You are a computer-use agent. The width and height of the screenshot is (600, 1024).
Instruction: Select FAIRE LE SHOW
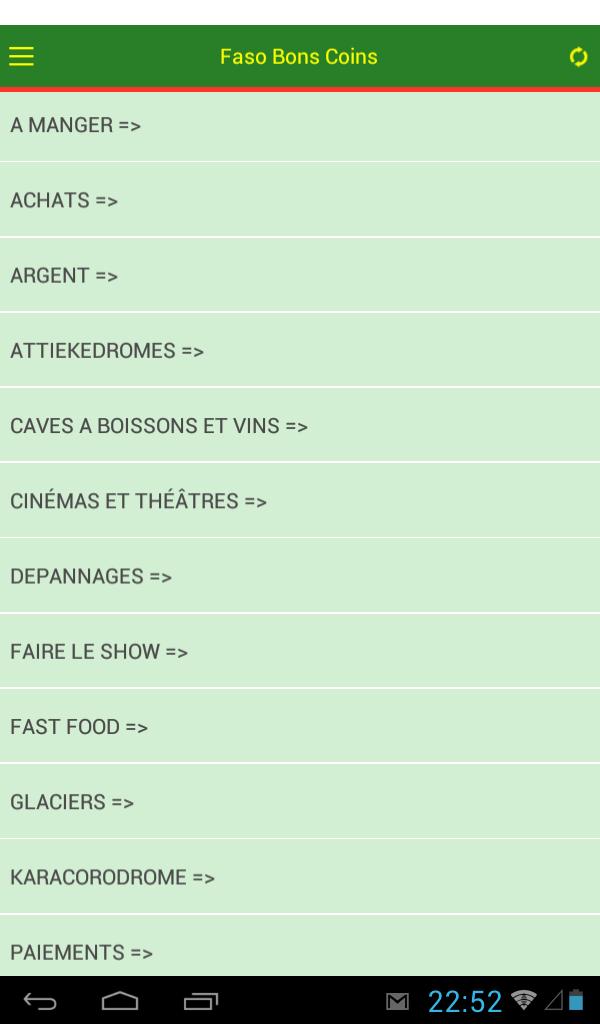pos(300,651)
